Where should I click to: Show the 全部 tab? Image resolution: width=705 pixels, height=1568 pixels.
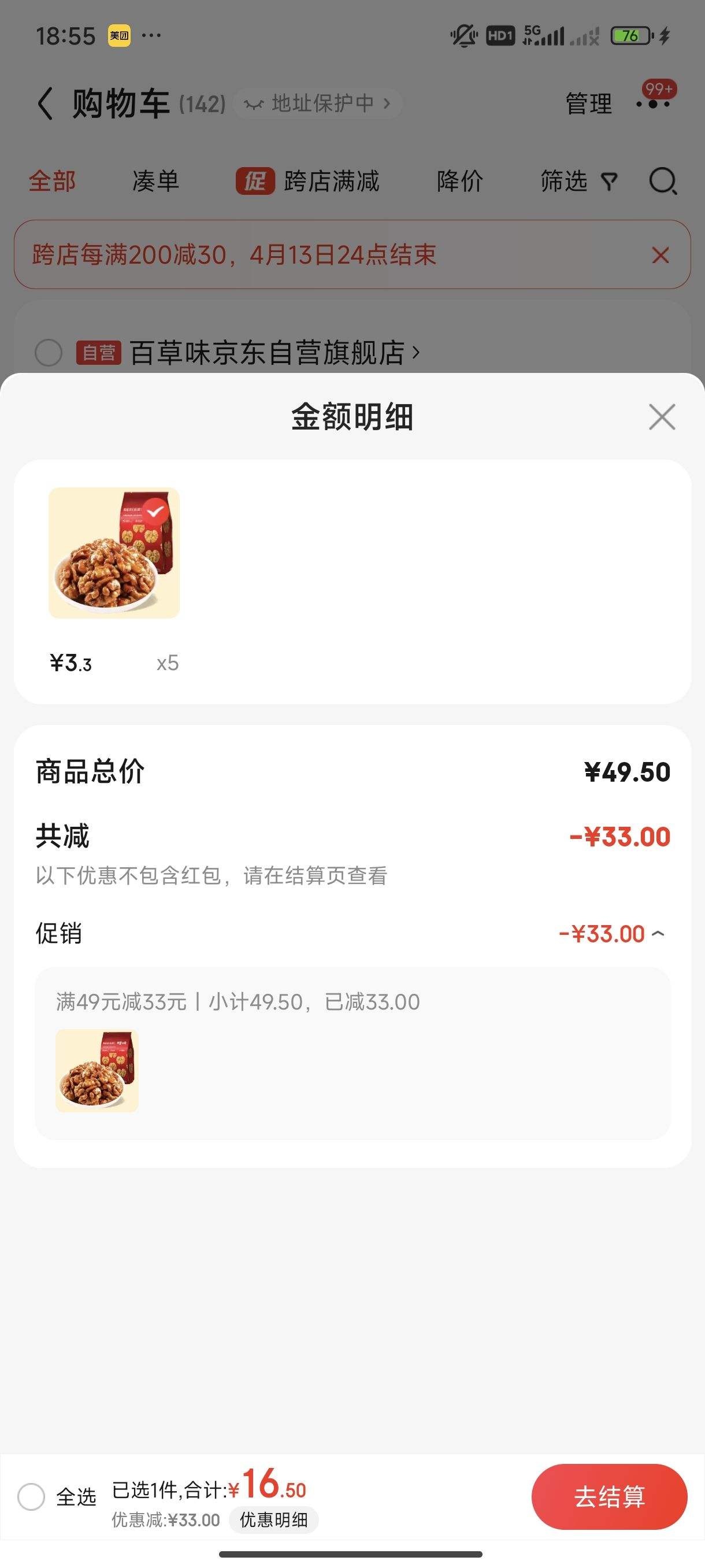pyautogui.click(x=53, y=182)
